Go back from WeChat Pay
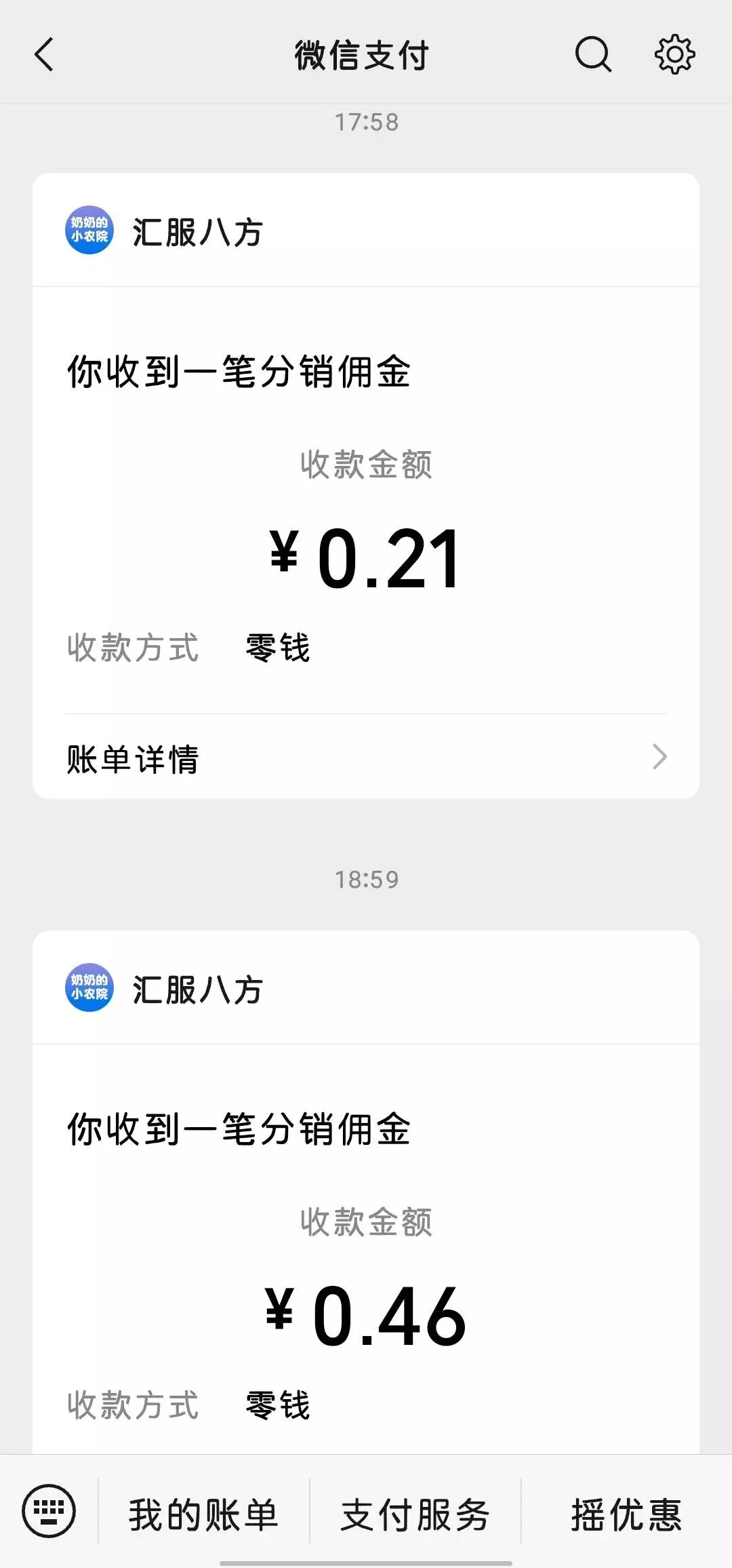The height and width of the screenshot is (1568, 732). [x=44, y=55]
